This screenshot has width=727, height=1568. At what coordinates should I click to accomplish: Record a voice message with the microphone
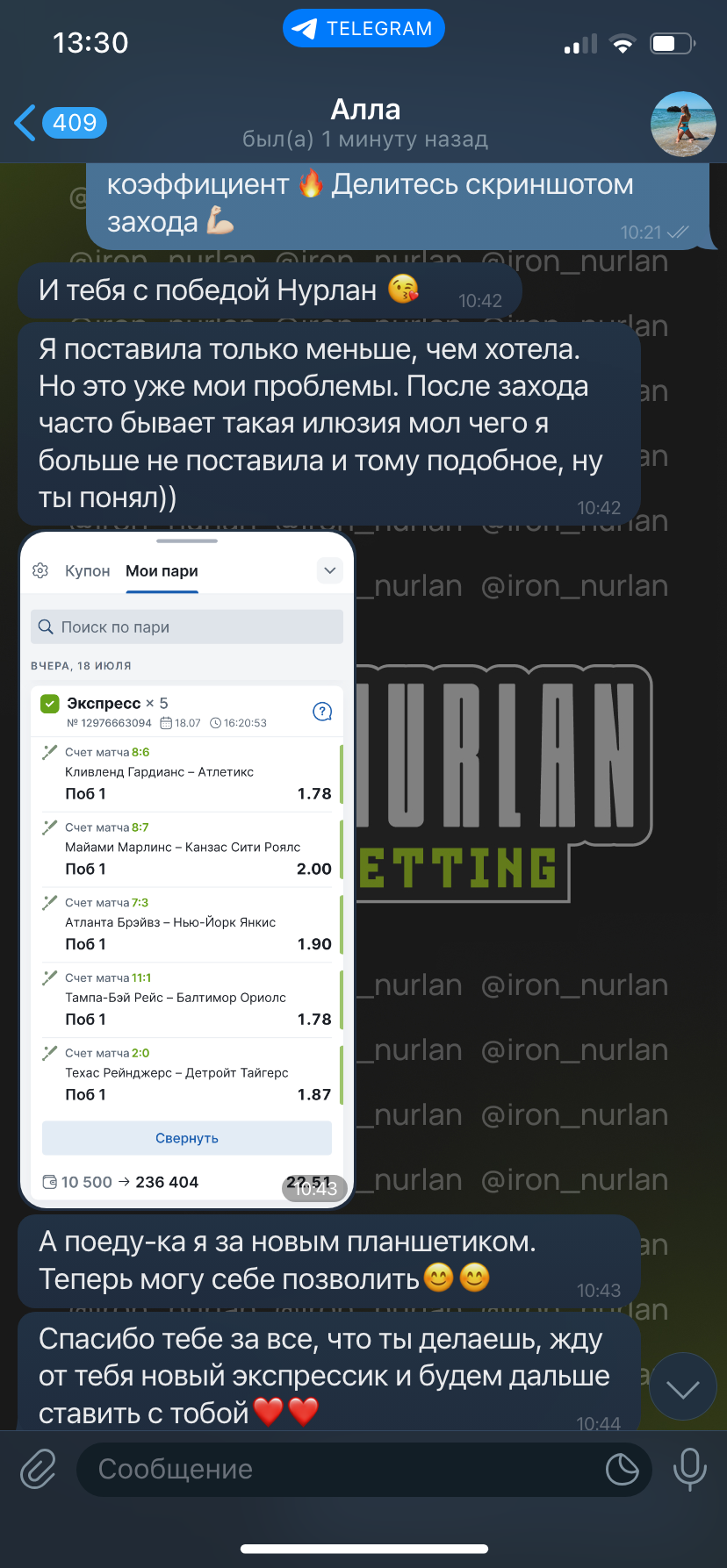click(x=689, y=1469)
